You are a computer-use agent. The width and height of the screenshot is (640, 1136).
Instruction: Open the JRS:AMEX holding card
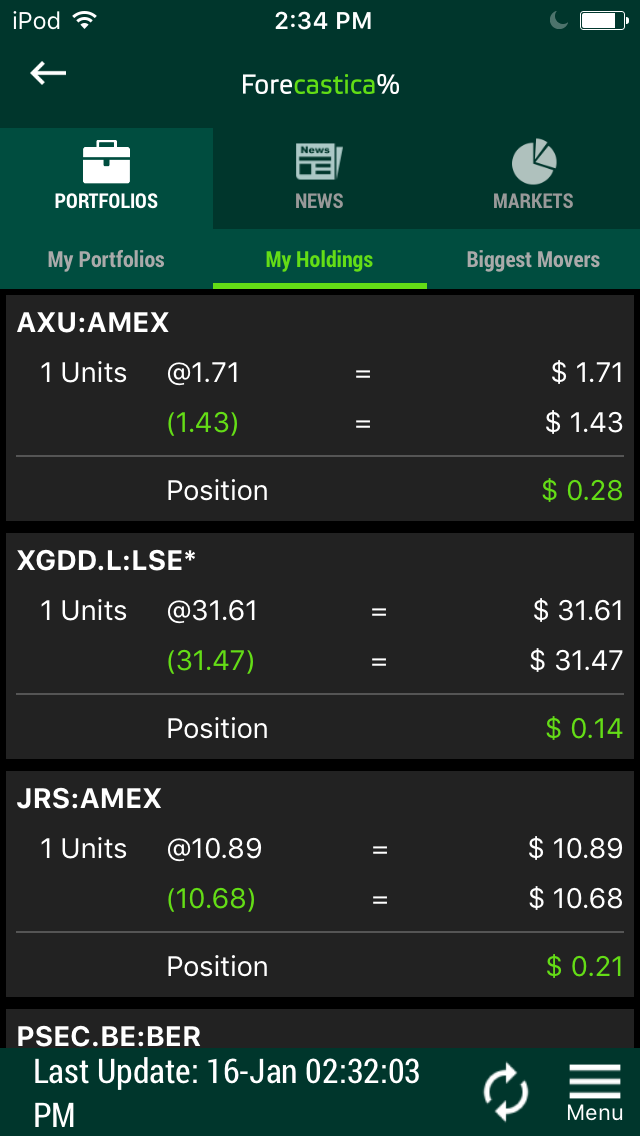tap(320, 884)
